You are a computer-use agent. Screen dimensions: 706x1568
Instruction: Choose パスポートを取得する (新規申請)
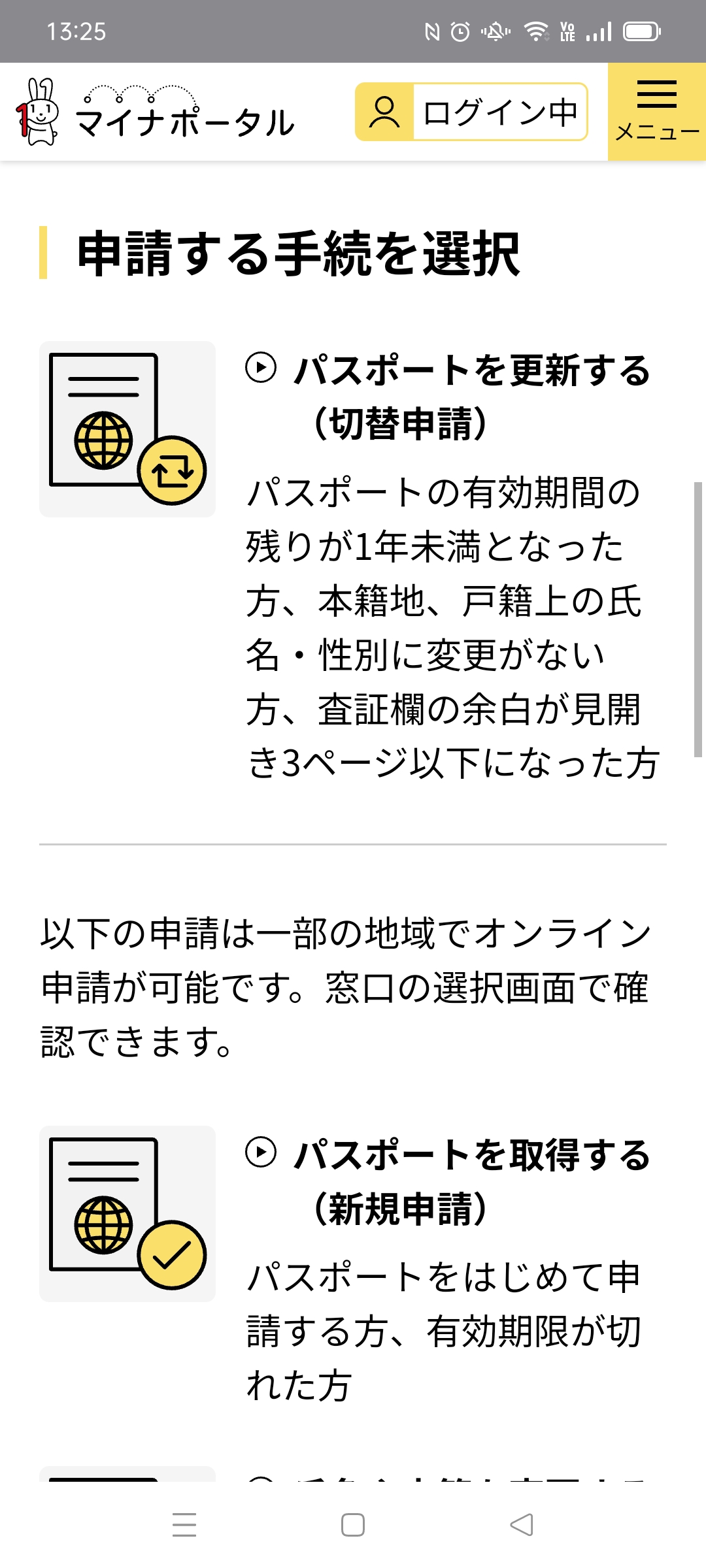point(448,1181)
